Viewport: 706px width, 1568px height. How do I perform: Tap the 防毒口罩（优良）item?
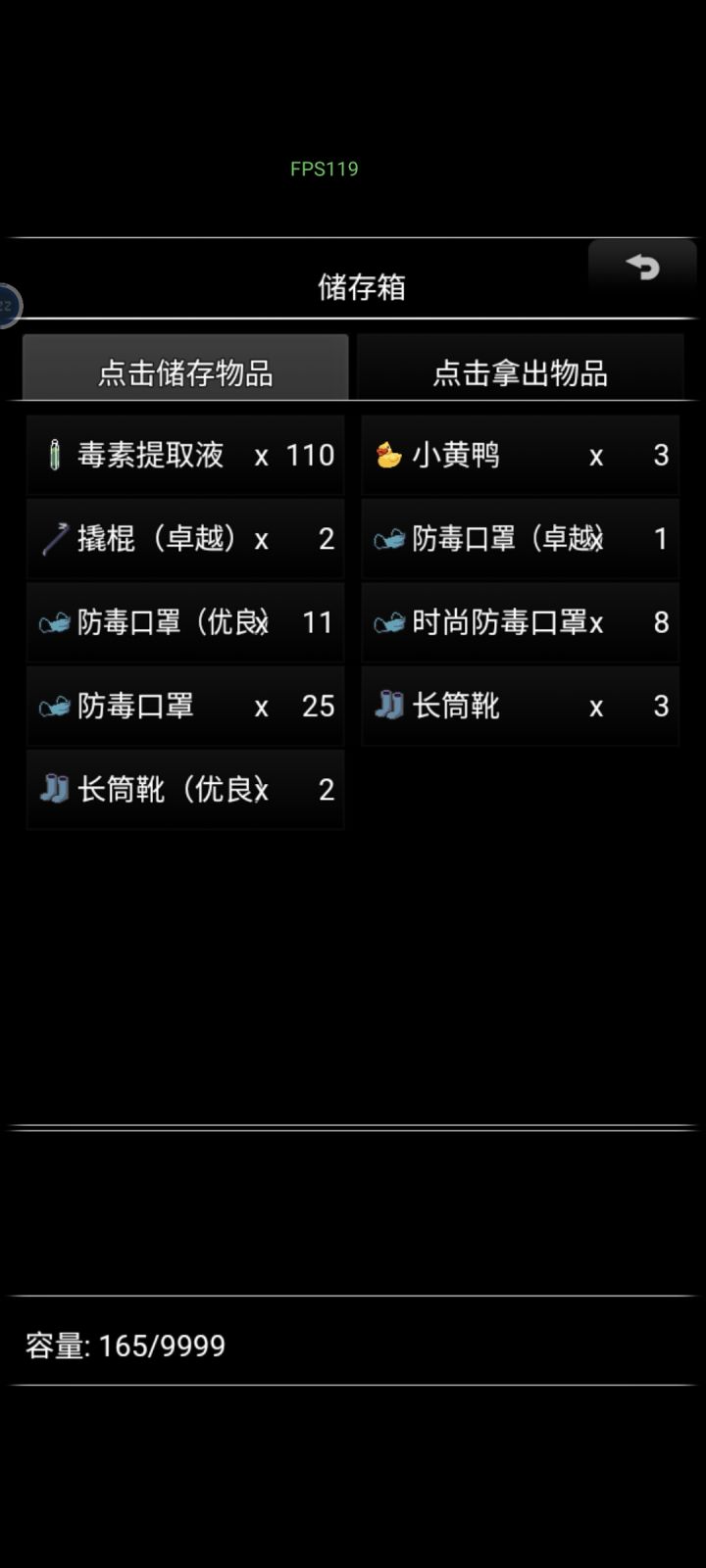pyautogui.click(x=185, y=622)
